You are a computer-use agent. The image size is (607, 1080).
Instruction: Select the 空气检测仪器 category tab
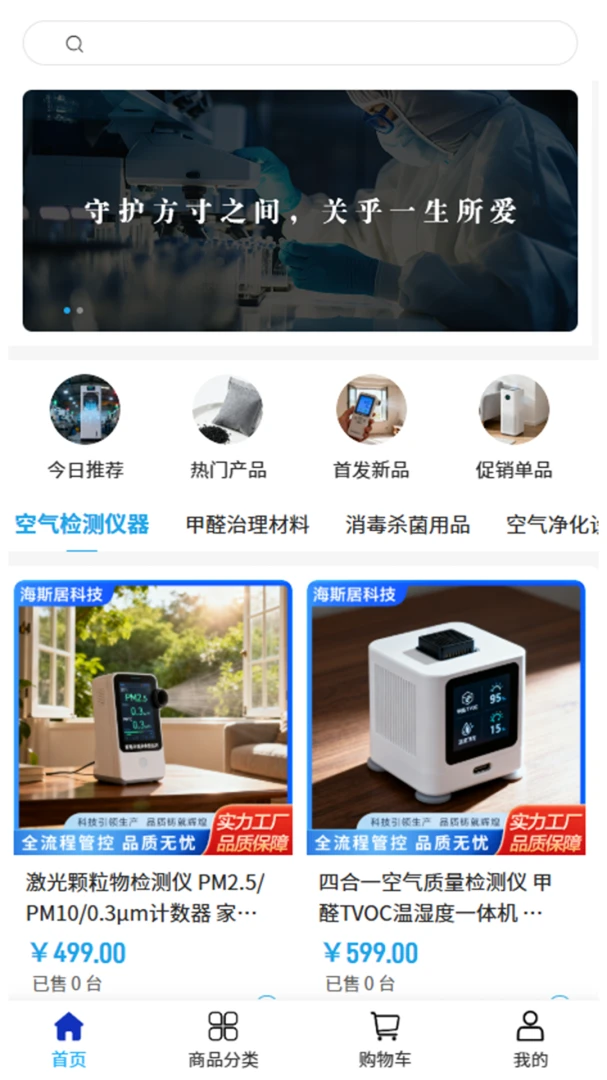[x=82, y=525]
